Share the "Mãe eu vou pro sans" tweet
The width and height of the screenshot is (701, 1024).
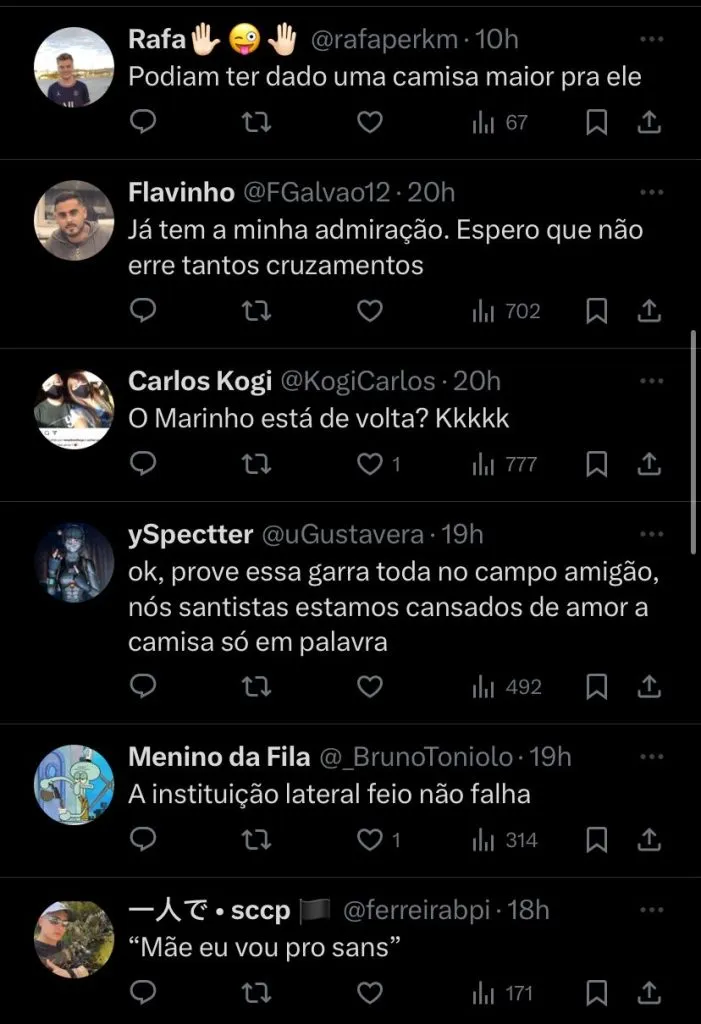649,993
